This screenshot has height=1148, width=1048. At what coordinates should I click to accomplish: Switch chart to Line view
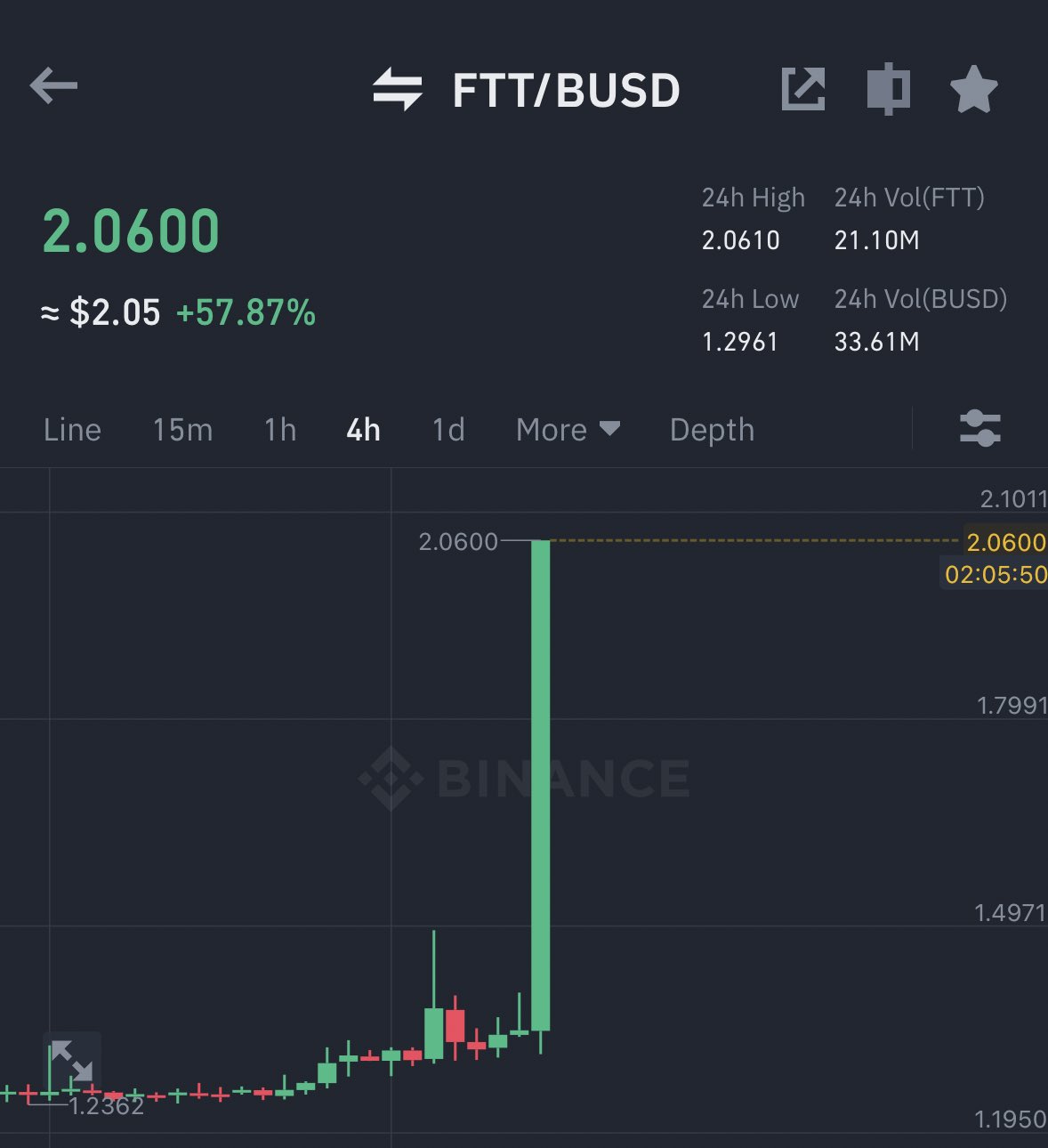pyautogui.click(x=72, y=430)
